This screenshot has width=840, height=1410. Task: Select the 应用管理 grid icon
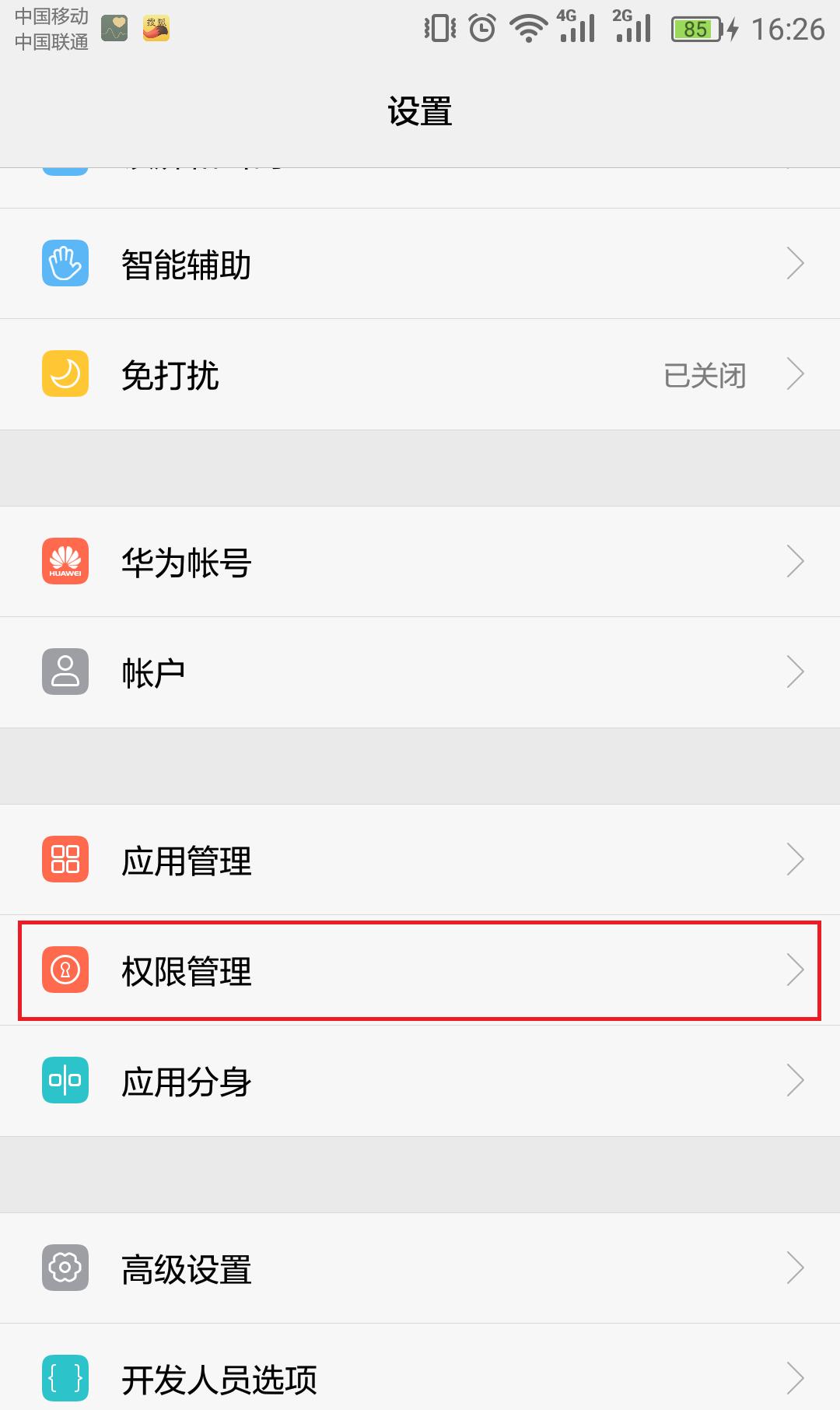65,860
